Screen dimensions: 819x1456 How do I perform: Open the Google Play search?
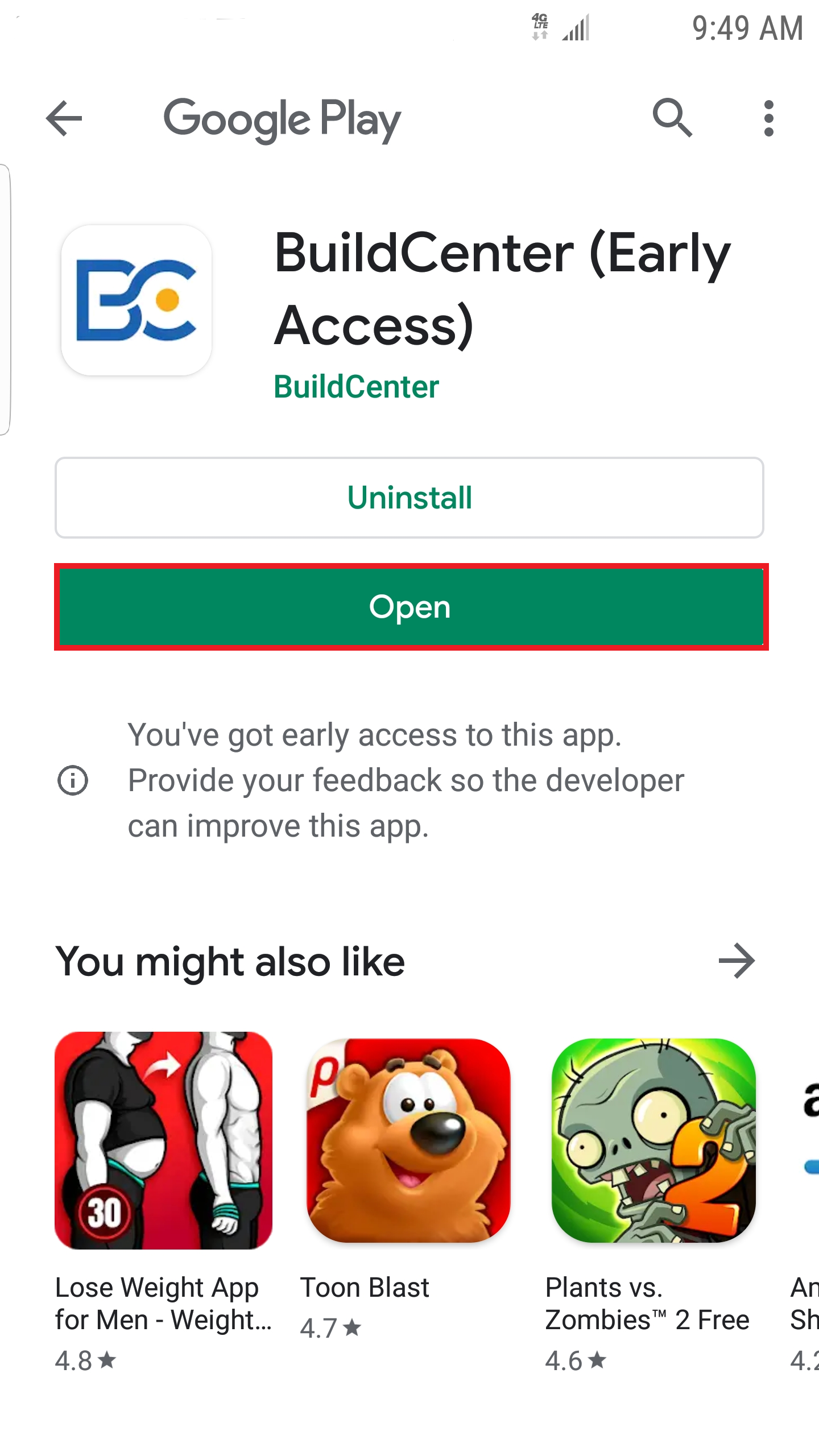click(x=672, y=118)
